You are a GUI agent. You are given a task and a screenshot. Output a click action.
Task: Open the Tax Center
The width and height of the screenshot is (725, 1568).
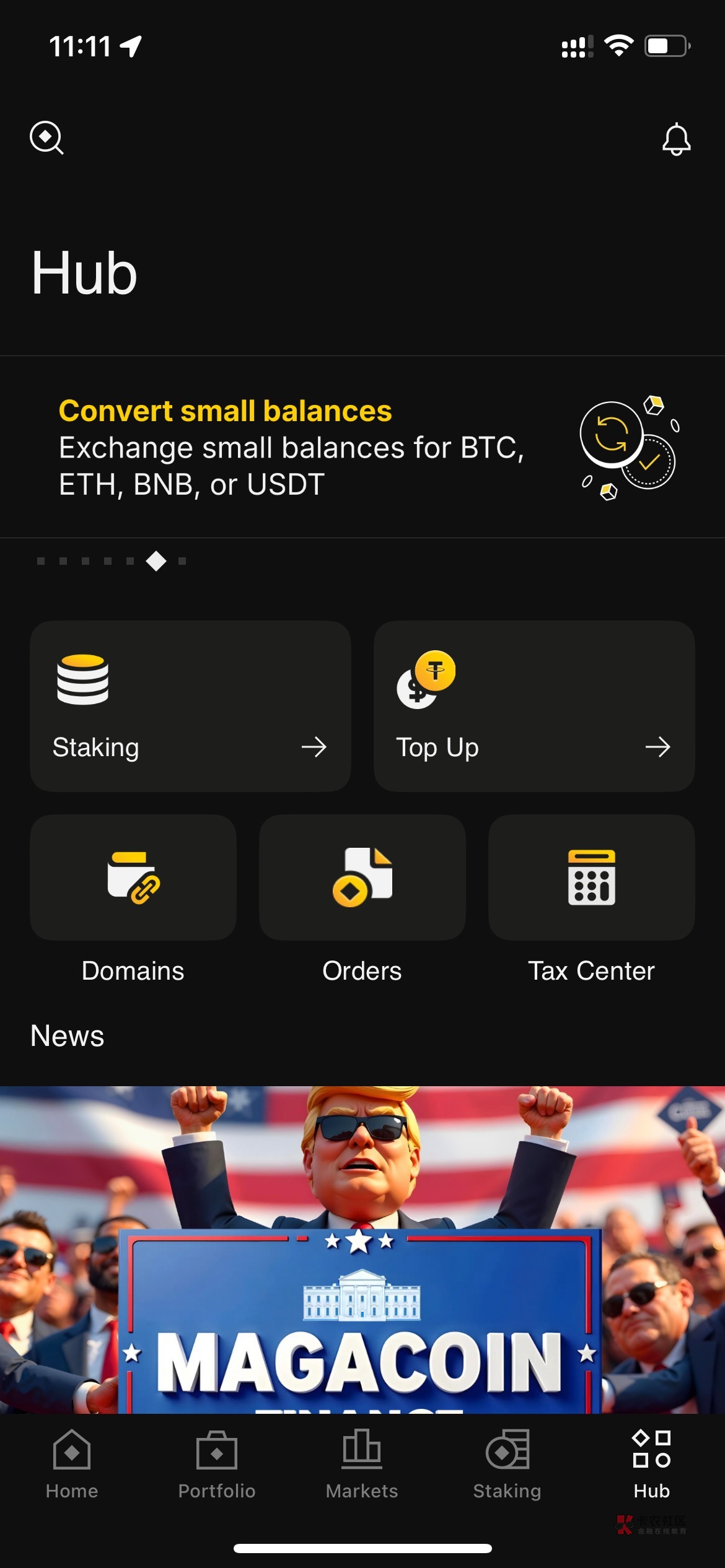click(591, 878)
